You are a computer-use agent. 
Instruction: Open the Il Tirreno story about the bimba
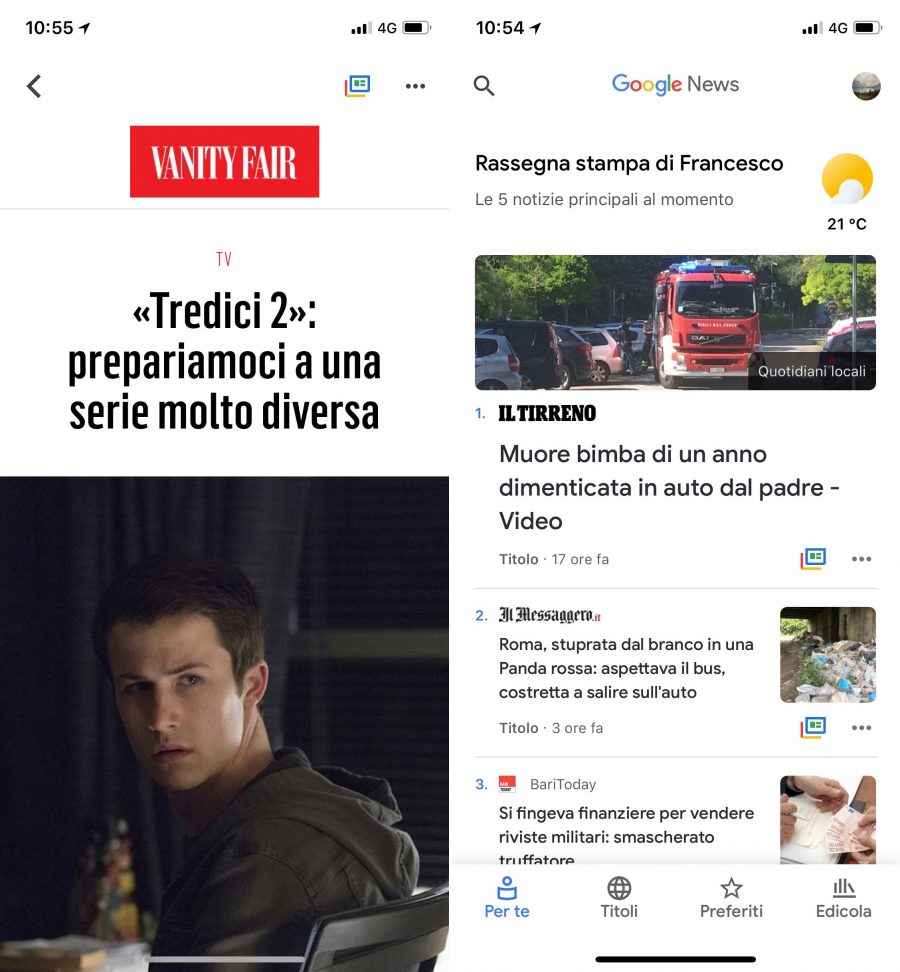pyautogui.click(x=668, y=487)
